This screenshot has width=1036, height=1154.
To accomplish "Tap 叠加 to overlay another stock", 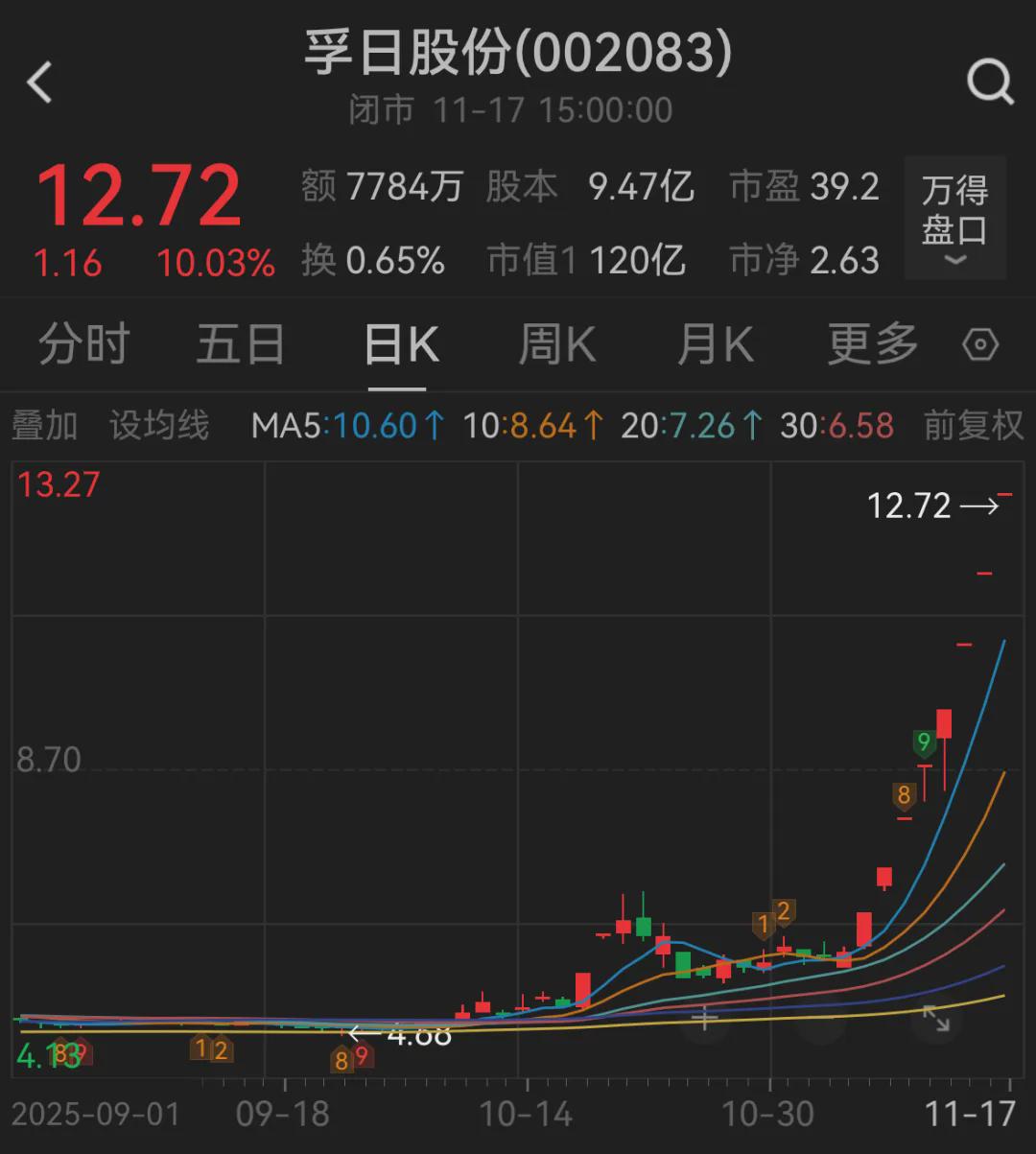I will click(44, 425).
